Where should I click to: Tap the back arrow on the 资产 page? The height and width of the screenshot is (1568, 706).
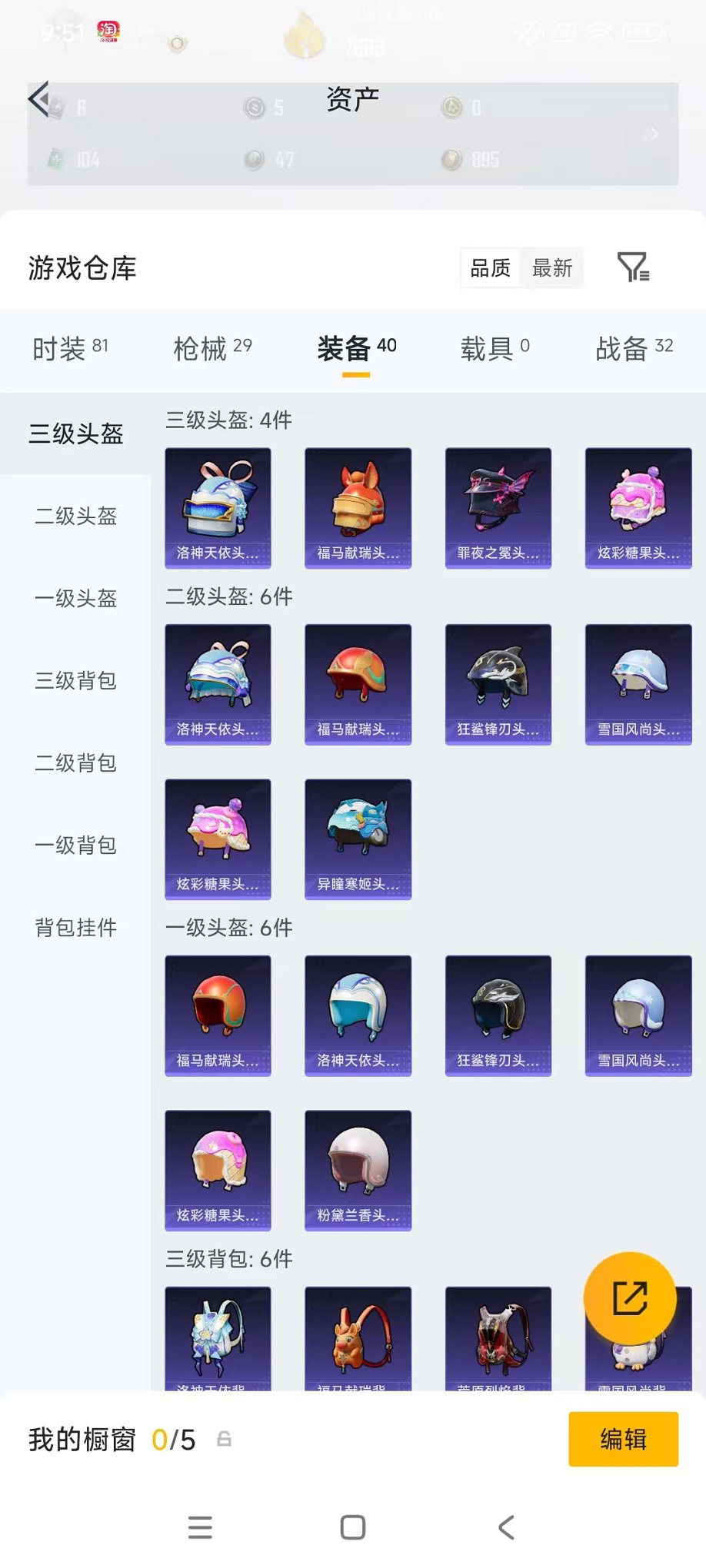click(38, 100)
